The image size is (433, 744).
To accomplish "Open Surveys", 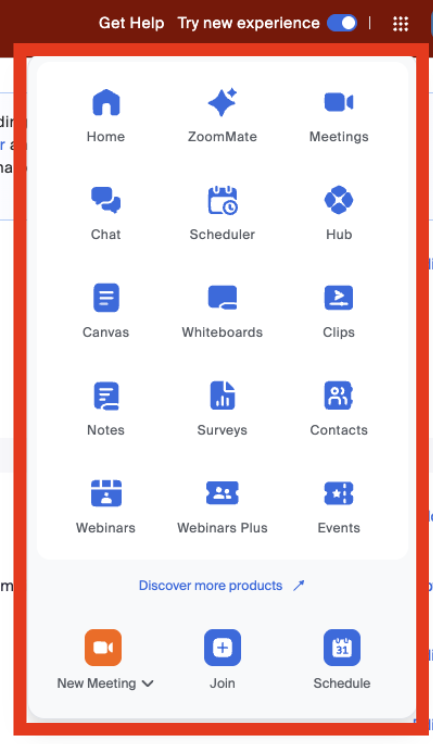I will coord(222,409).
